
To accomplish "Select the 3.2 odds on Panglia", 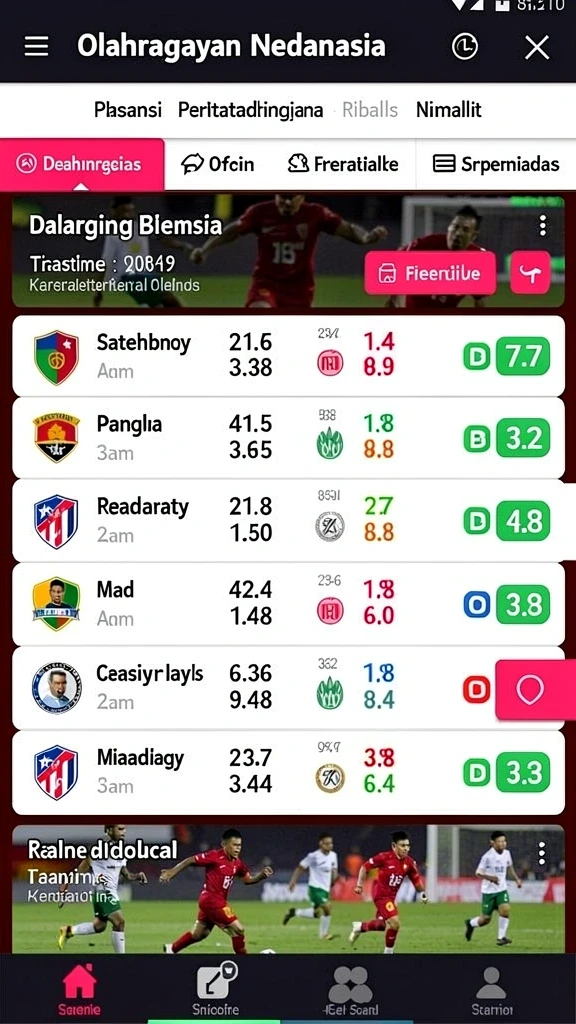I will [522, 439].
